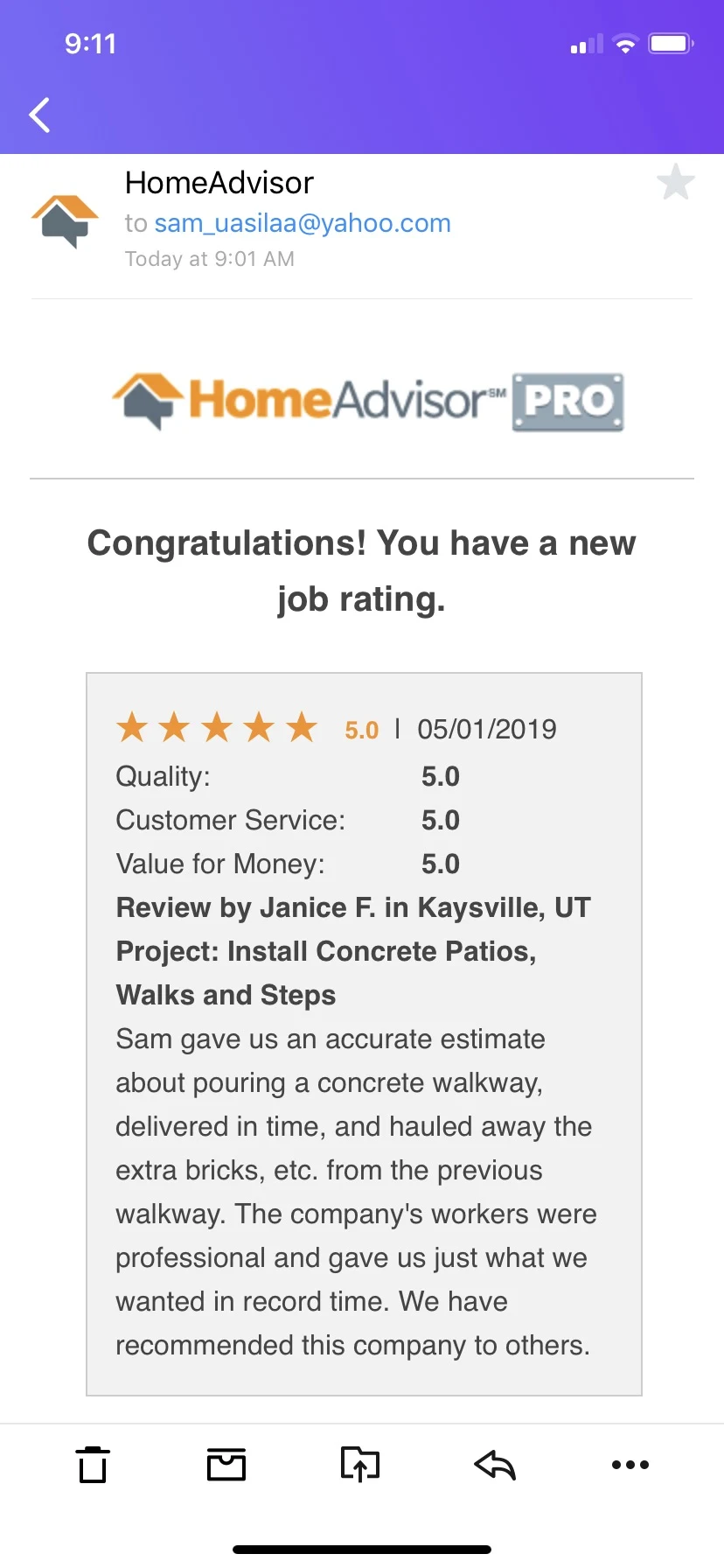Open the more options menu
724x1568 pixels.
[630, 1465]
